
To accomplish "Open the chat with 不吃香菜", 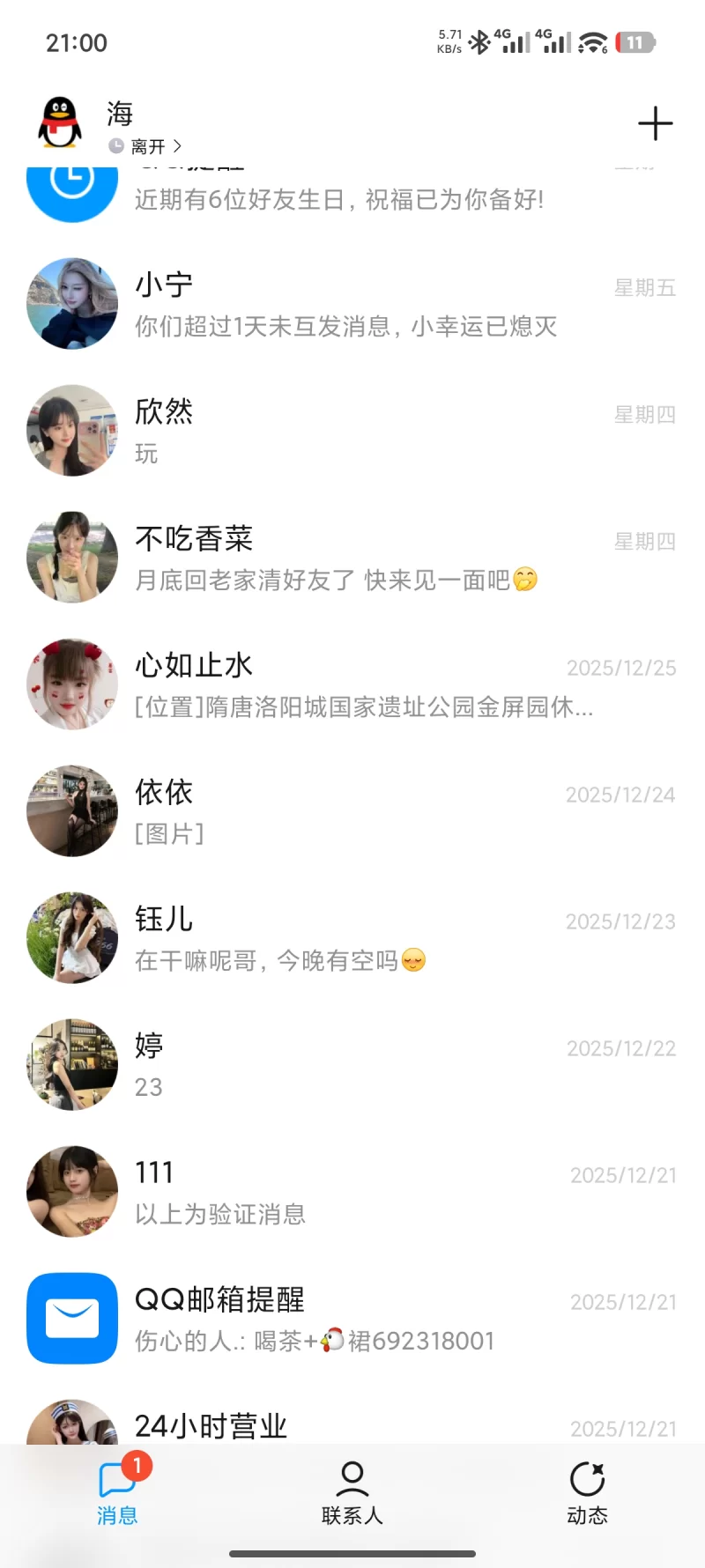I will pos(352,558).
